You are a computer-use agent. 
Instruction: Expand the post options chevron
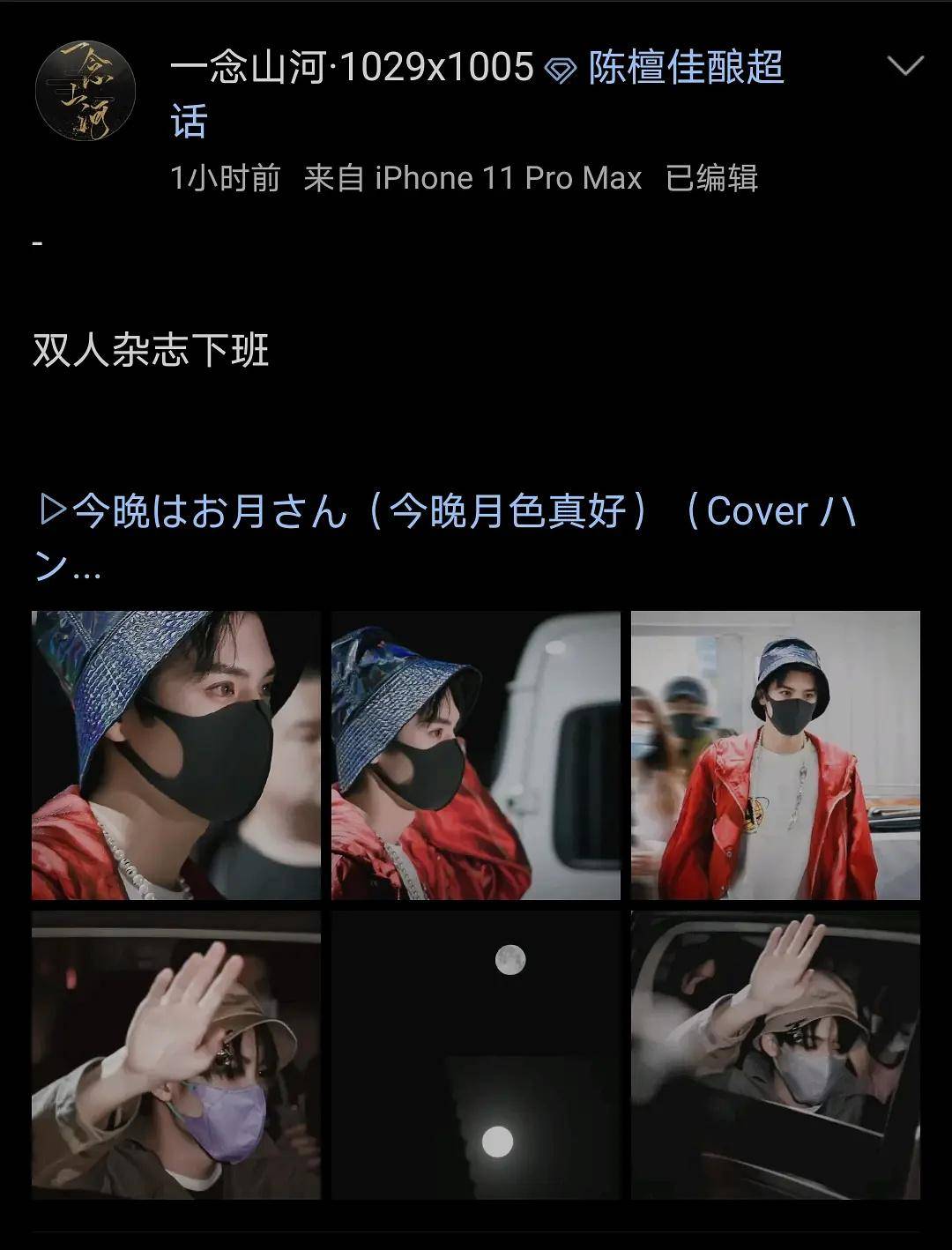(x=904, y=67)
